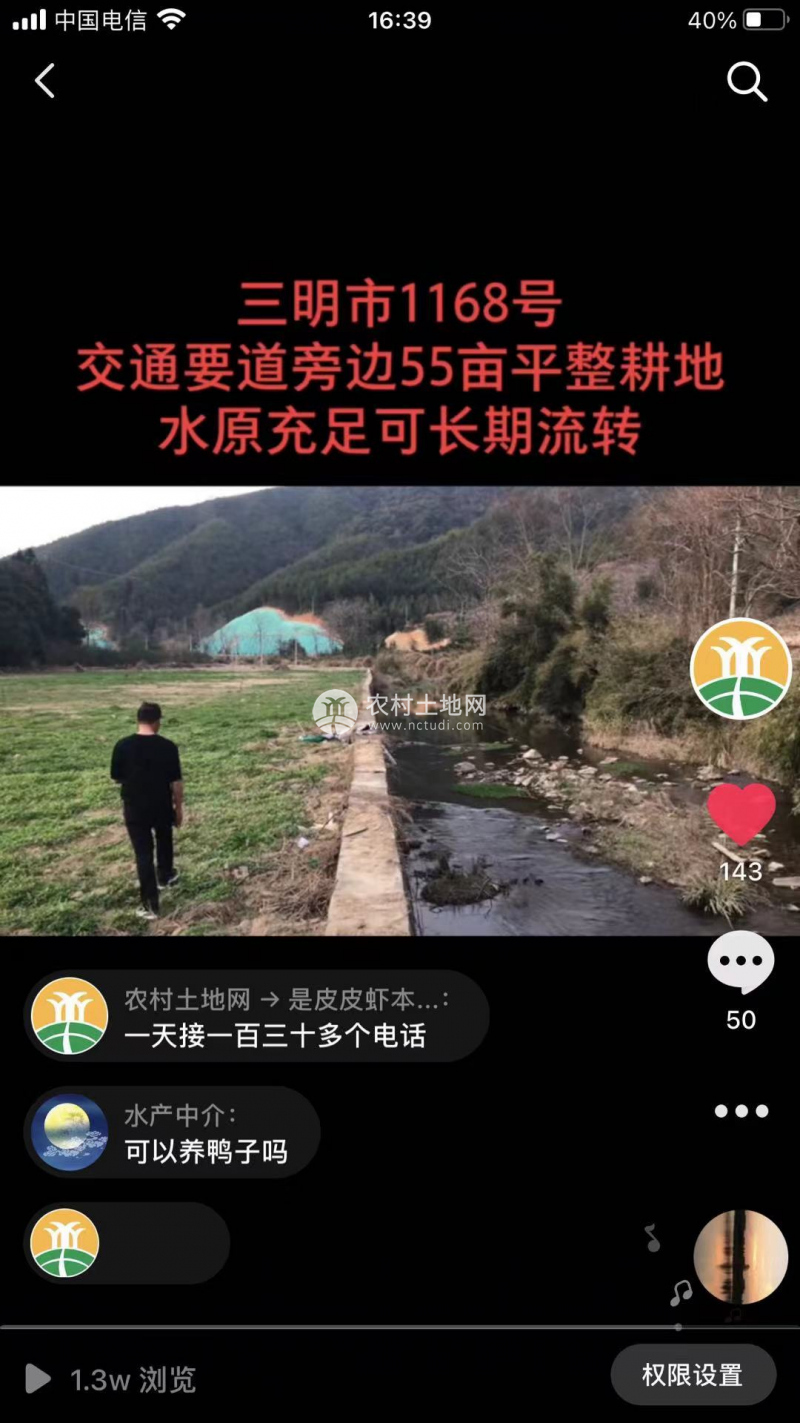Like the video with heart icon
Image resolution: width=800 pixels, height=1423 pixels.
[741, 813]
